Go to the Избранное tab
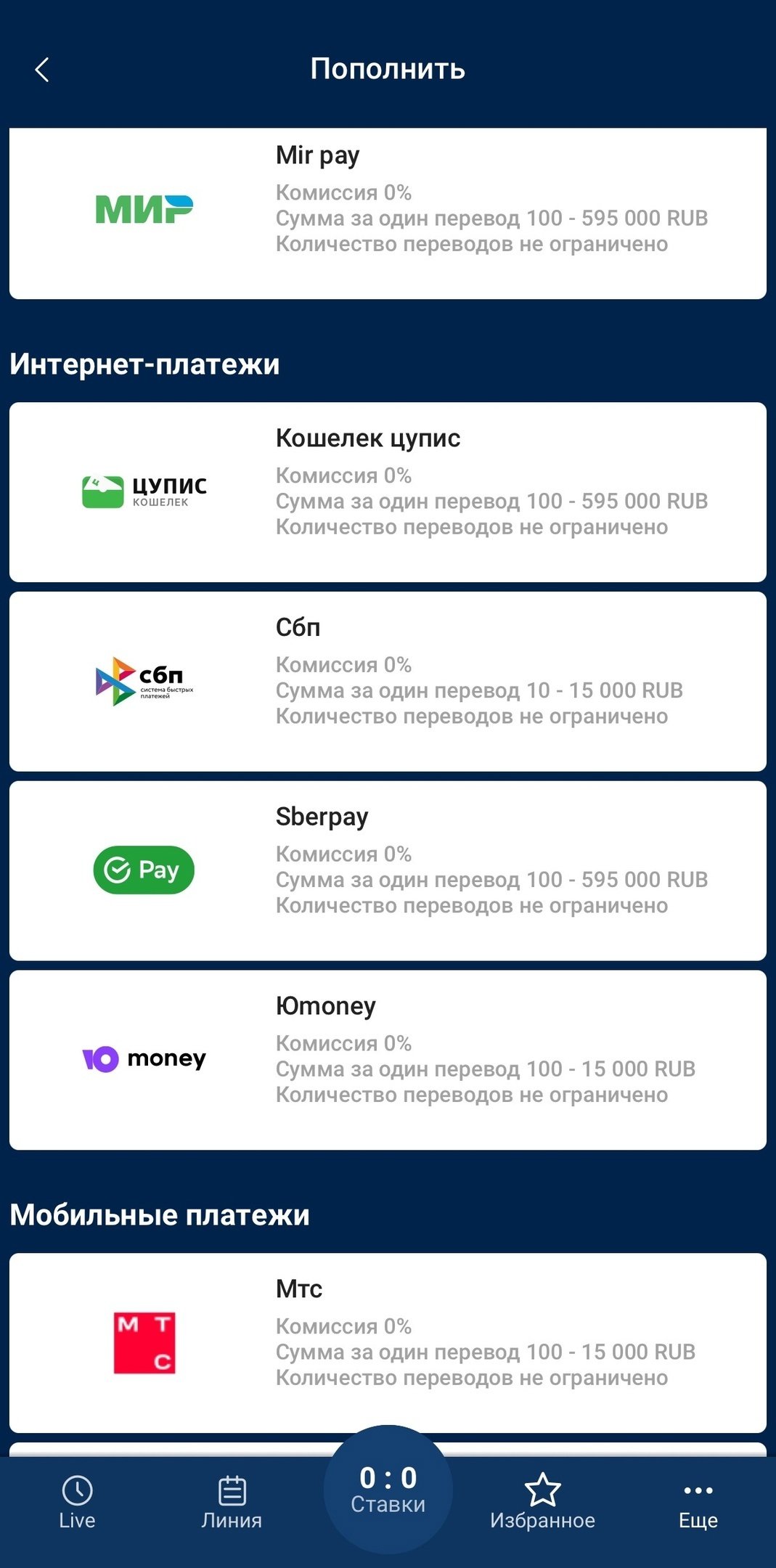This screenshot has width=776, height=1568. [542, 1503]
